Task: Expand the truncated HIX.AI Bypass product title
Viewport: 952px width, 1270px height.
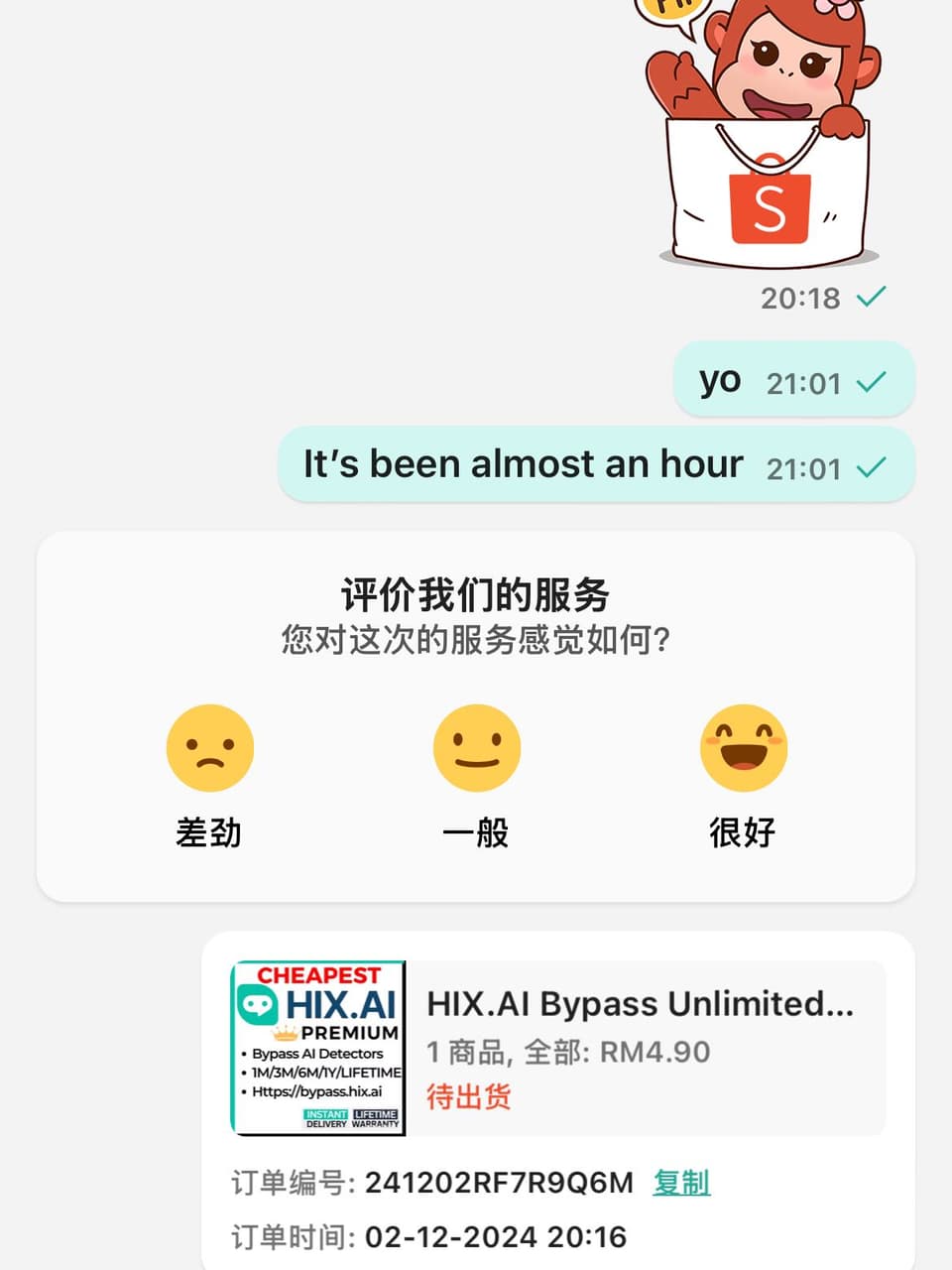Action: coord(640,1004)
